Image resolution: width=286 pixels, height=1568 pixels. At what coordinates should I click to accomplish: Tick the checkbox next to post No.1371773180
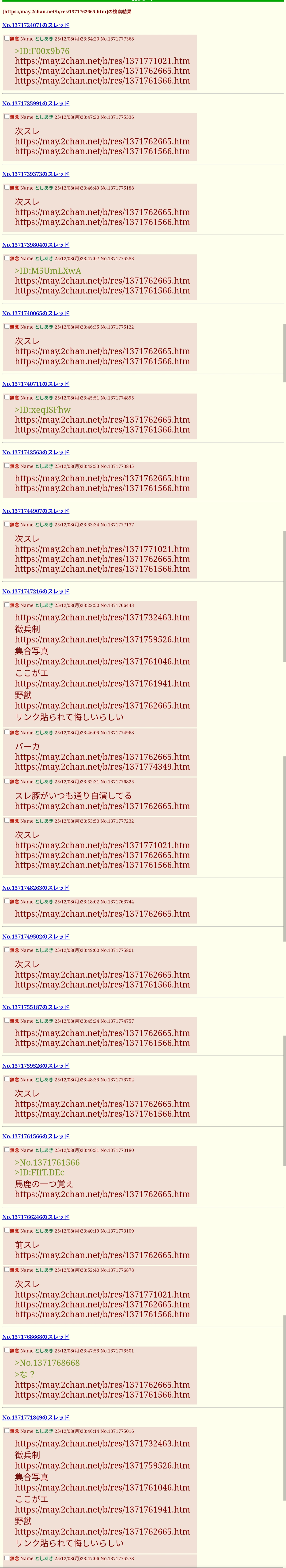point(7,1150)
